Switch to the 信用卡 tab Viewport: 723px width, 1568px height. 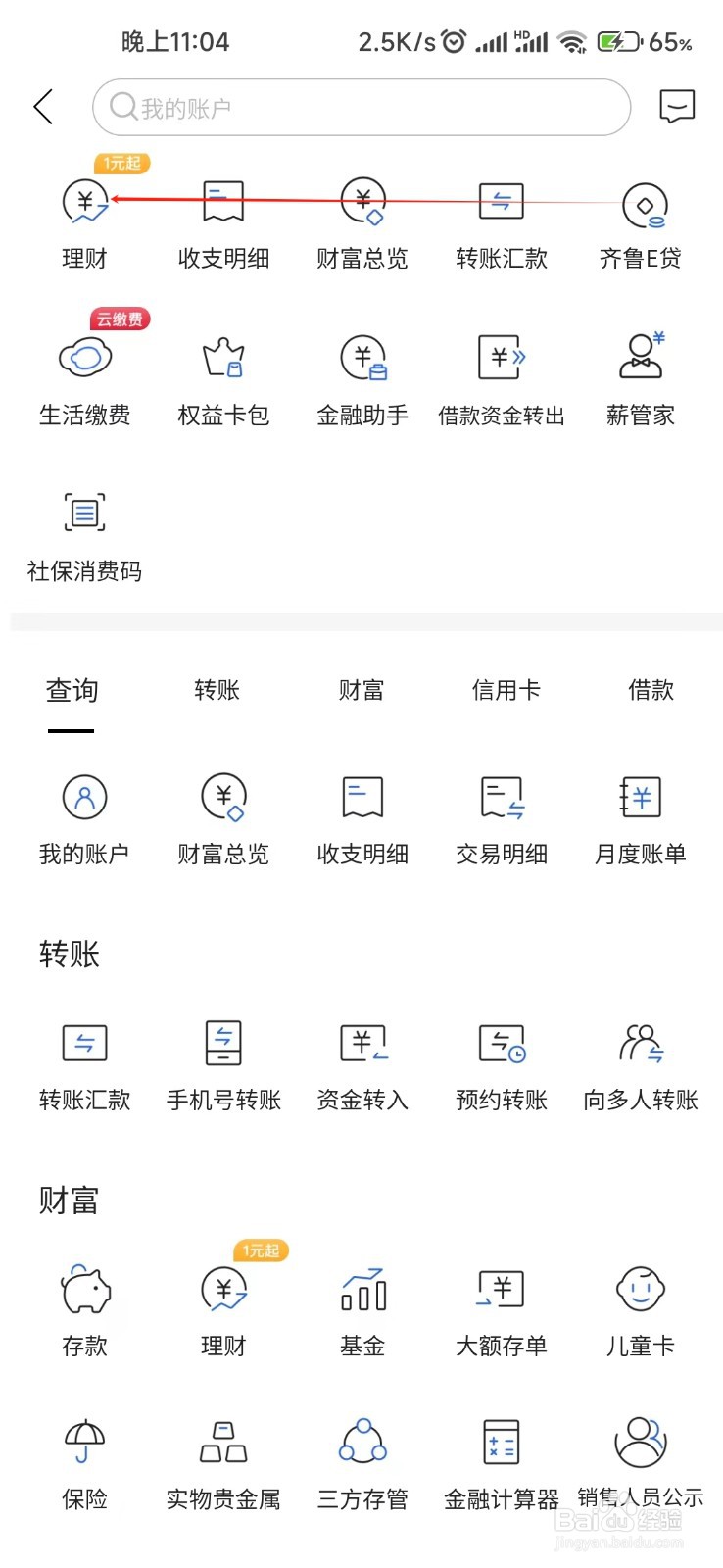[x=506, y=691]
